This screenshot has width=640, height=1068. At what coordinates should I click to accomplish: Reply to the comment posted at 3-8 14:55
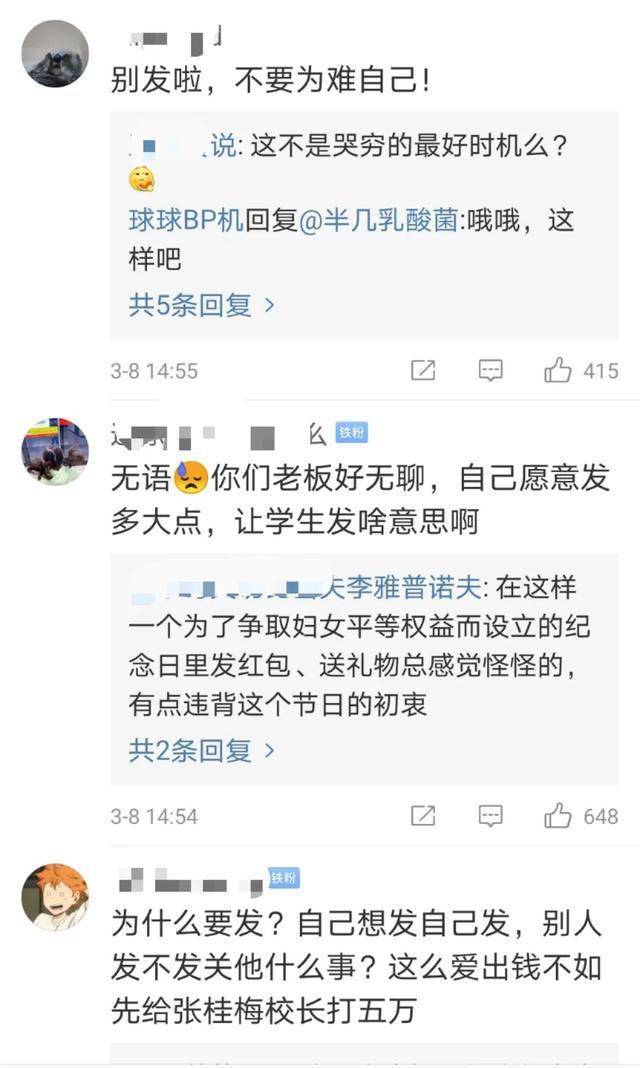490,371
